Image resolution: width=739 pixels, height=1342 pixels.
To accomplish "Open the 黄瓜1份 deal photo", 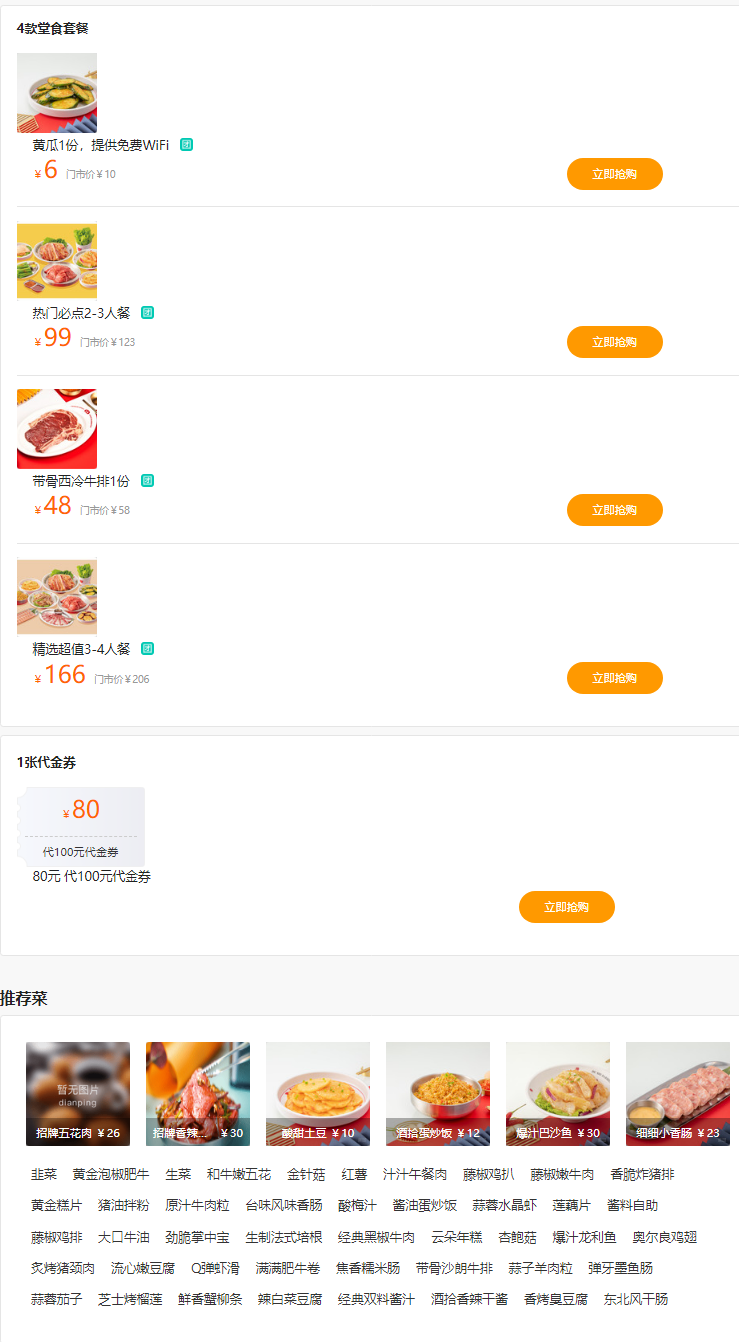I will pos(57,93).
